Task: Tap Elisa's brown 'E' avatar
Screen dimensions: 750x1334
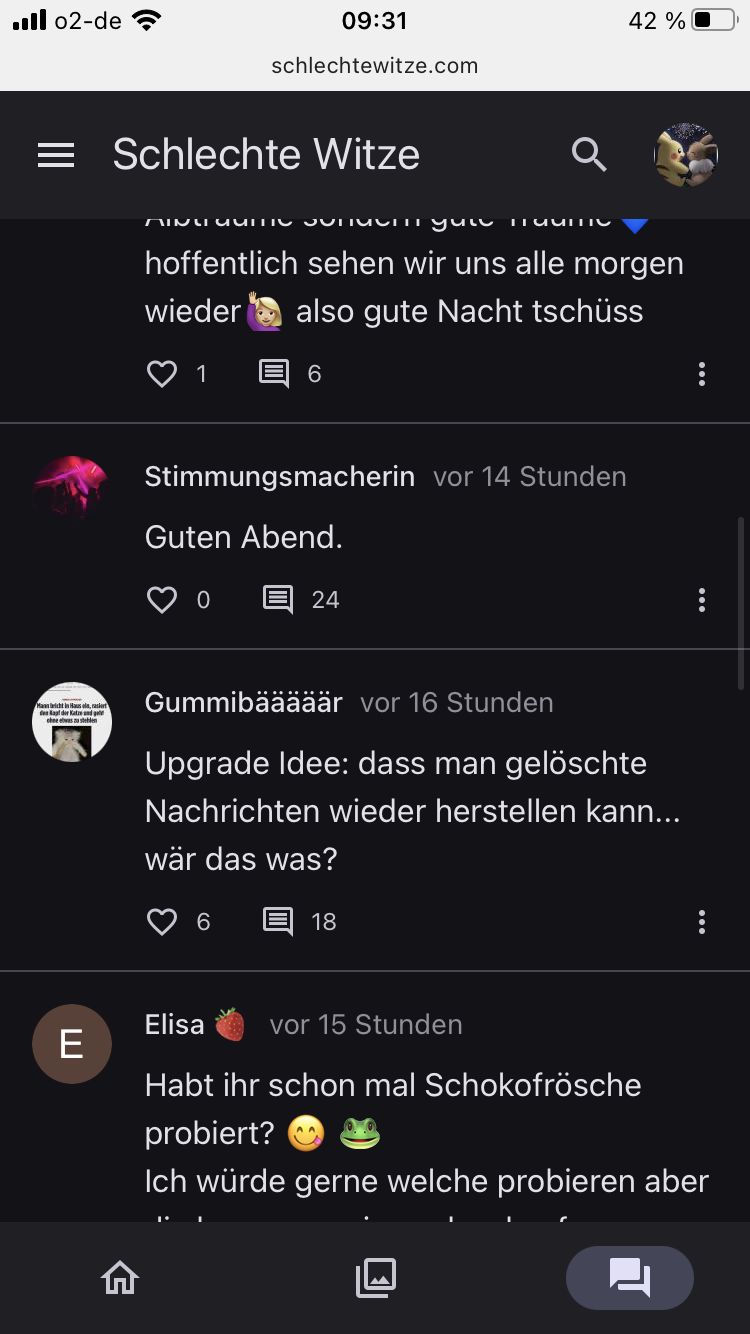Action: [x=72, y=1044]
